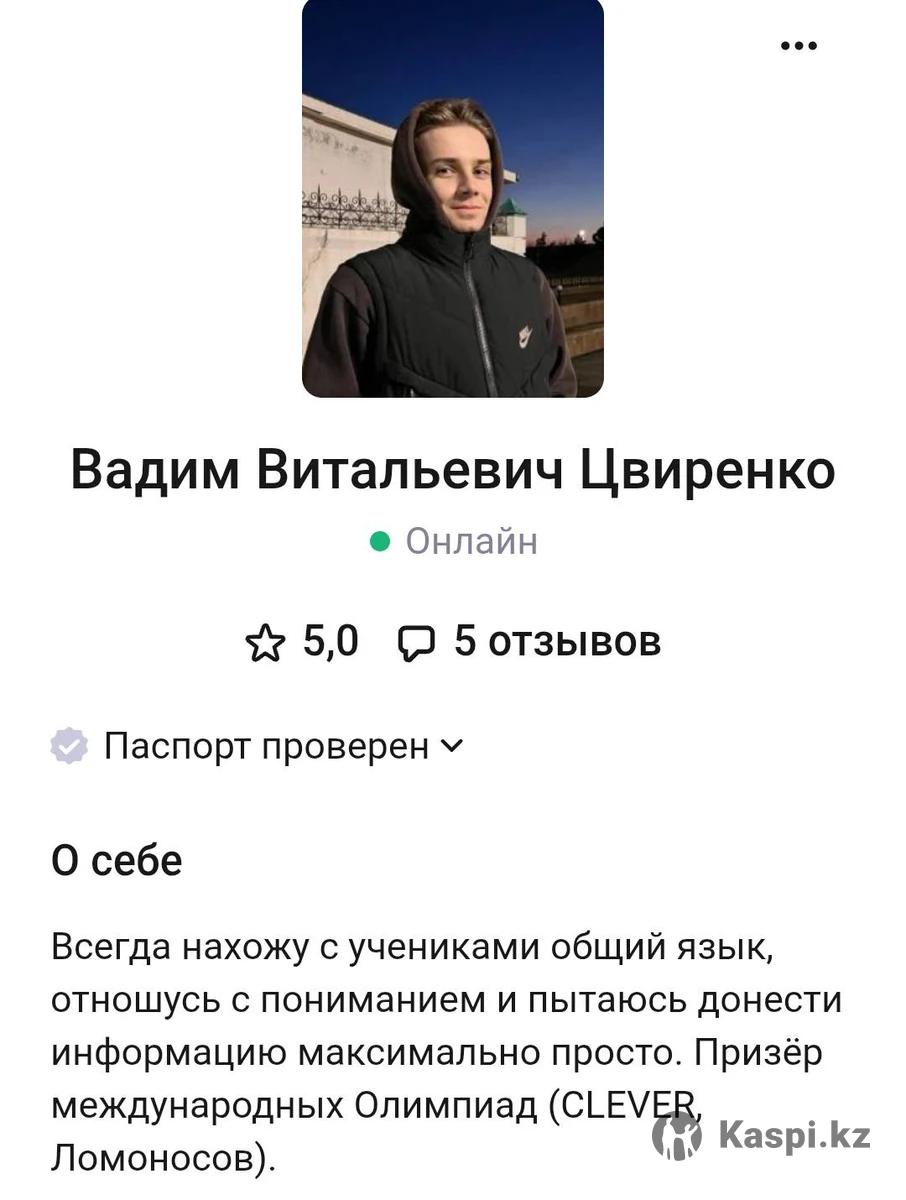
Task: View Вадим Цвиренко's profile photo
Action: point(452,198)
